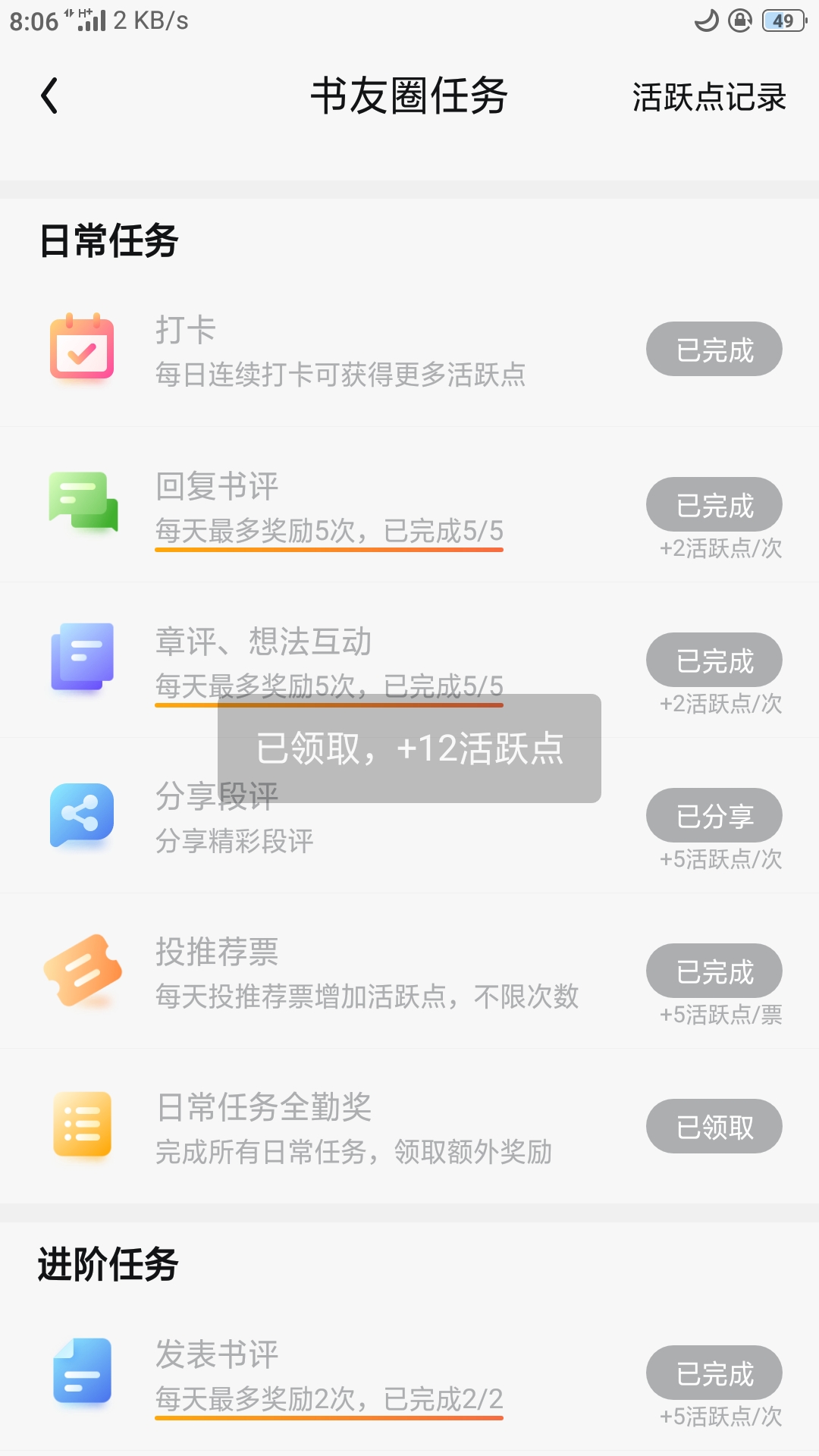Go back from 书友圈任务 page

click(49, 96)
